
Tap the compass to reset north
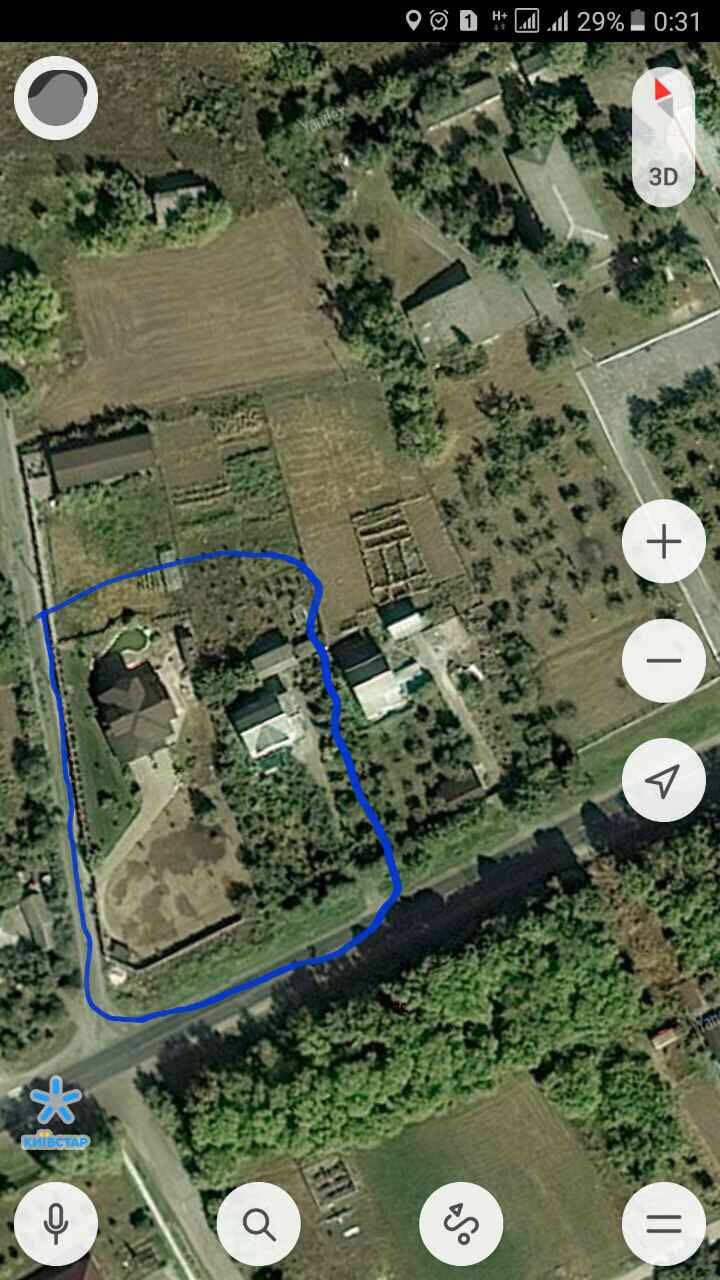663,103
